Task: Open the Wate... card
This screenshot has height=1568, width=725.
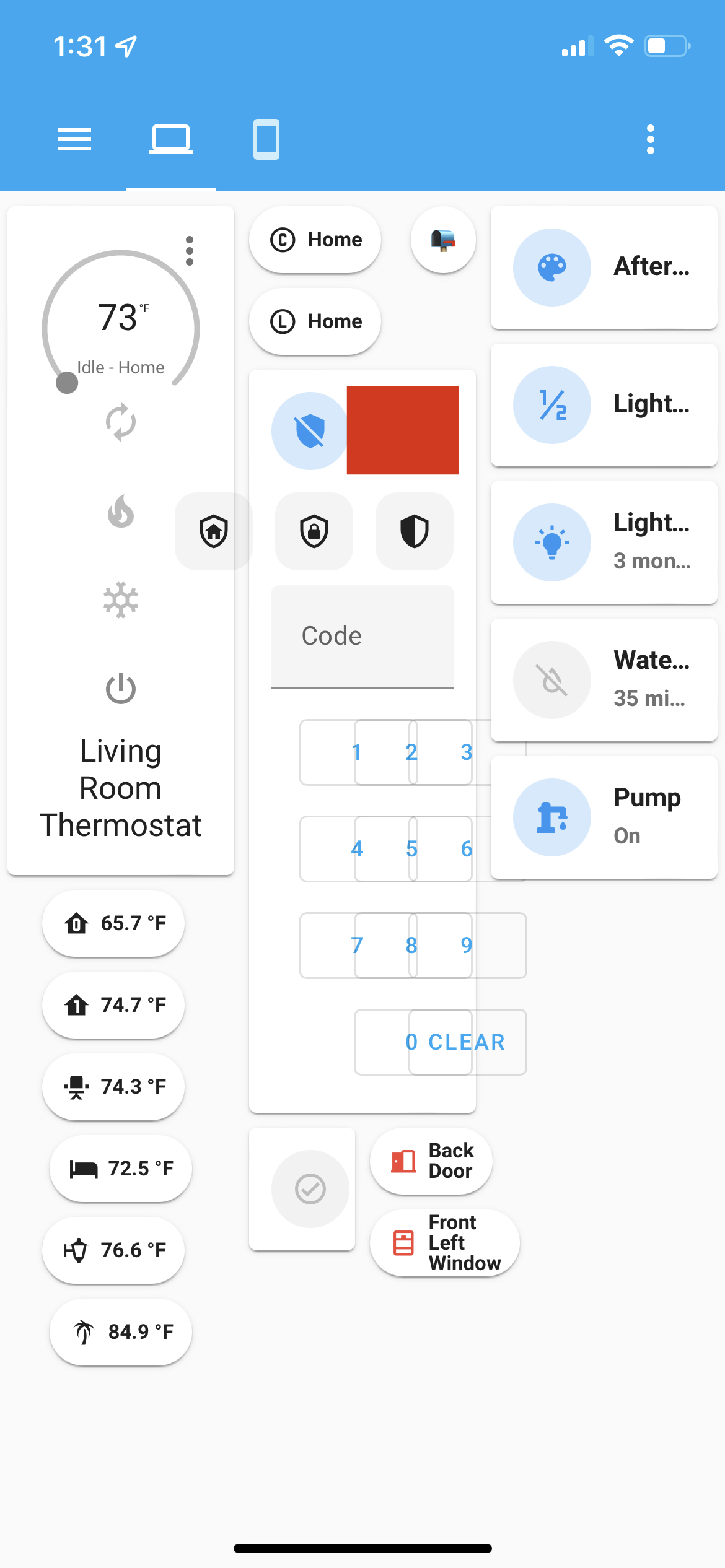Action: pos(604,679)
